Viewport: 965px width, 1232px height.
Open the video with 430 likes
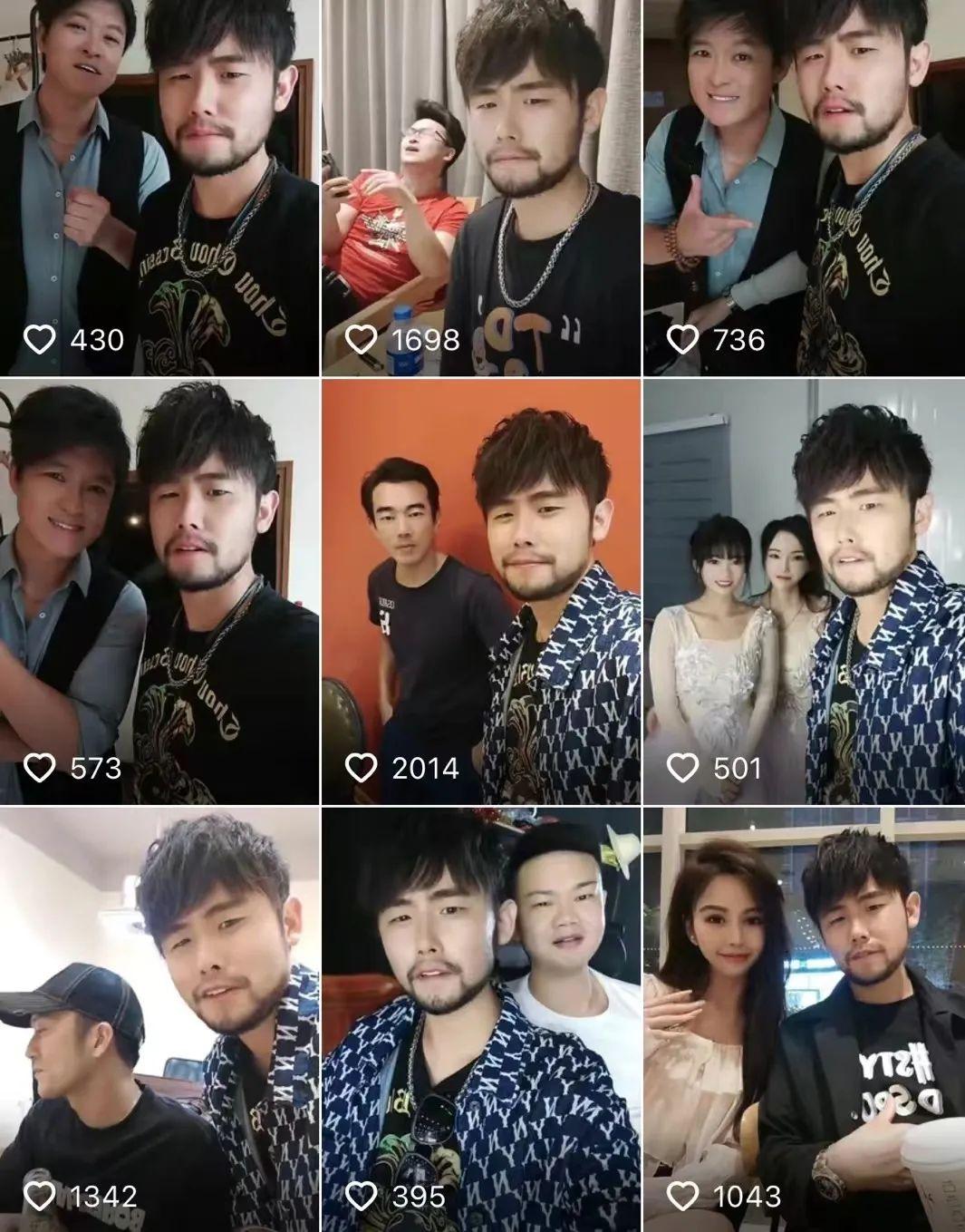[159, 187]
